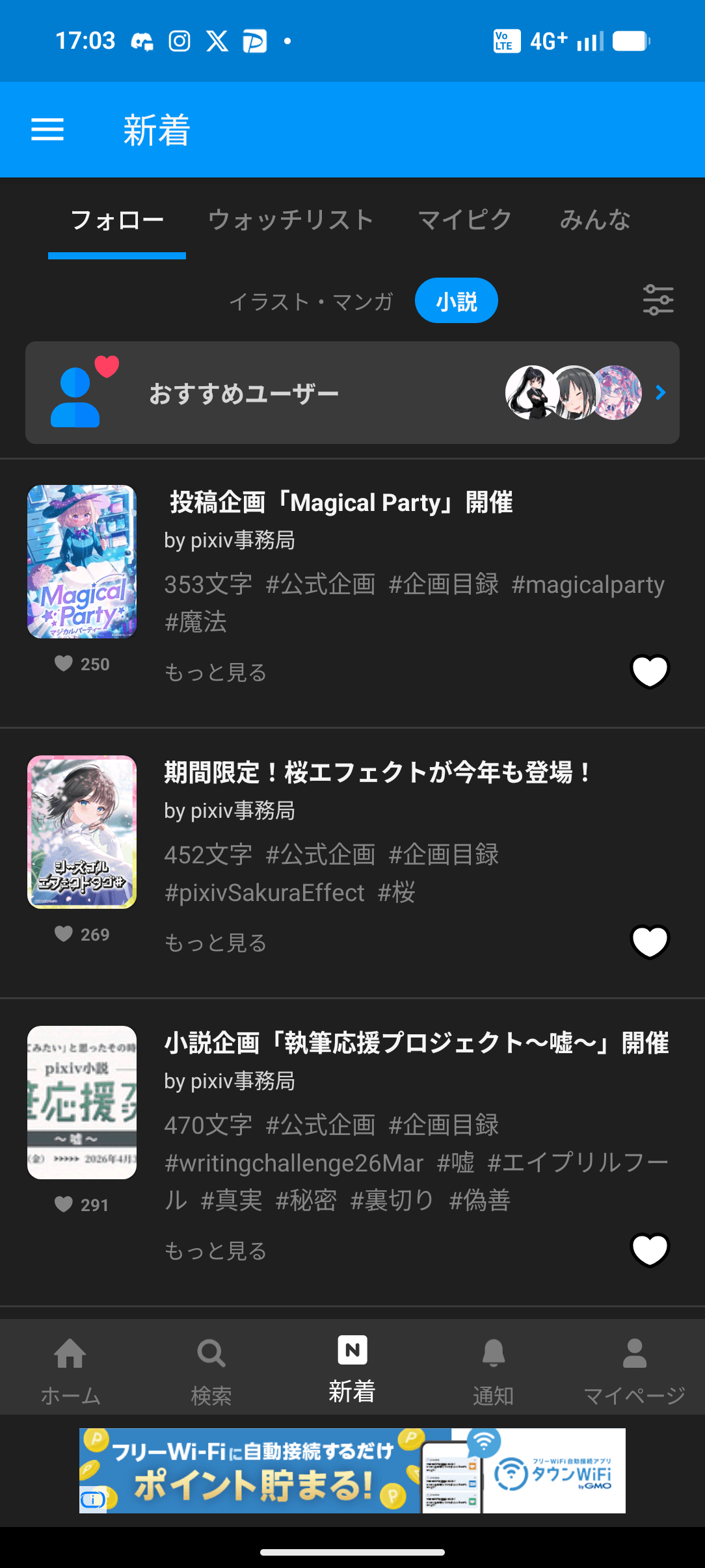Open the おすすめユーザー banner

point(352,393)
